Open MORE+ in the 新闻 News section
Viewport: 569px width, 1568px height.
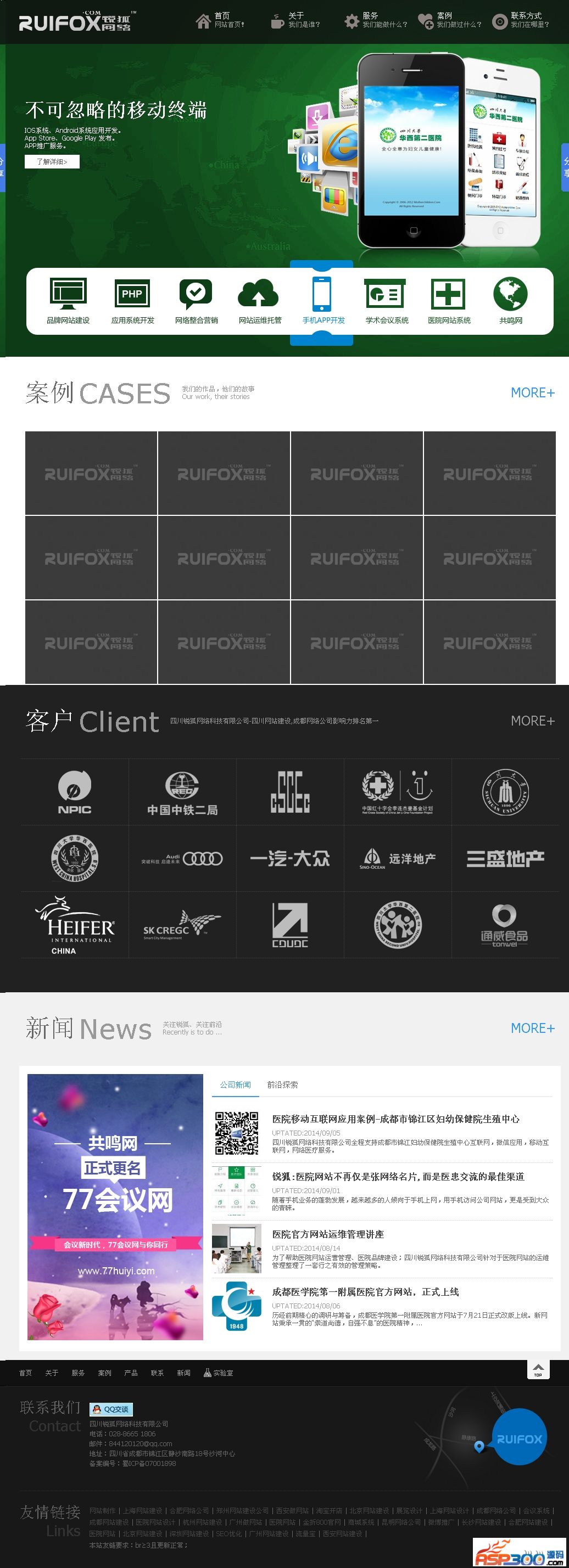click(532, 1028)
